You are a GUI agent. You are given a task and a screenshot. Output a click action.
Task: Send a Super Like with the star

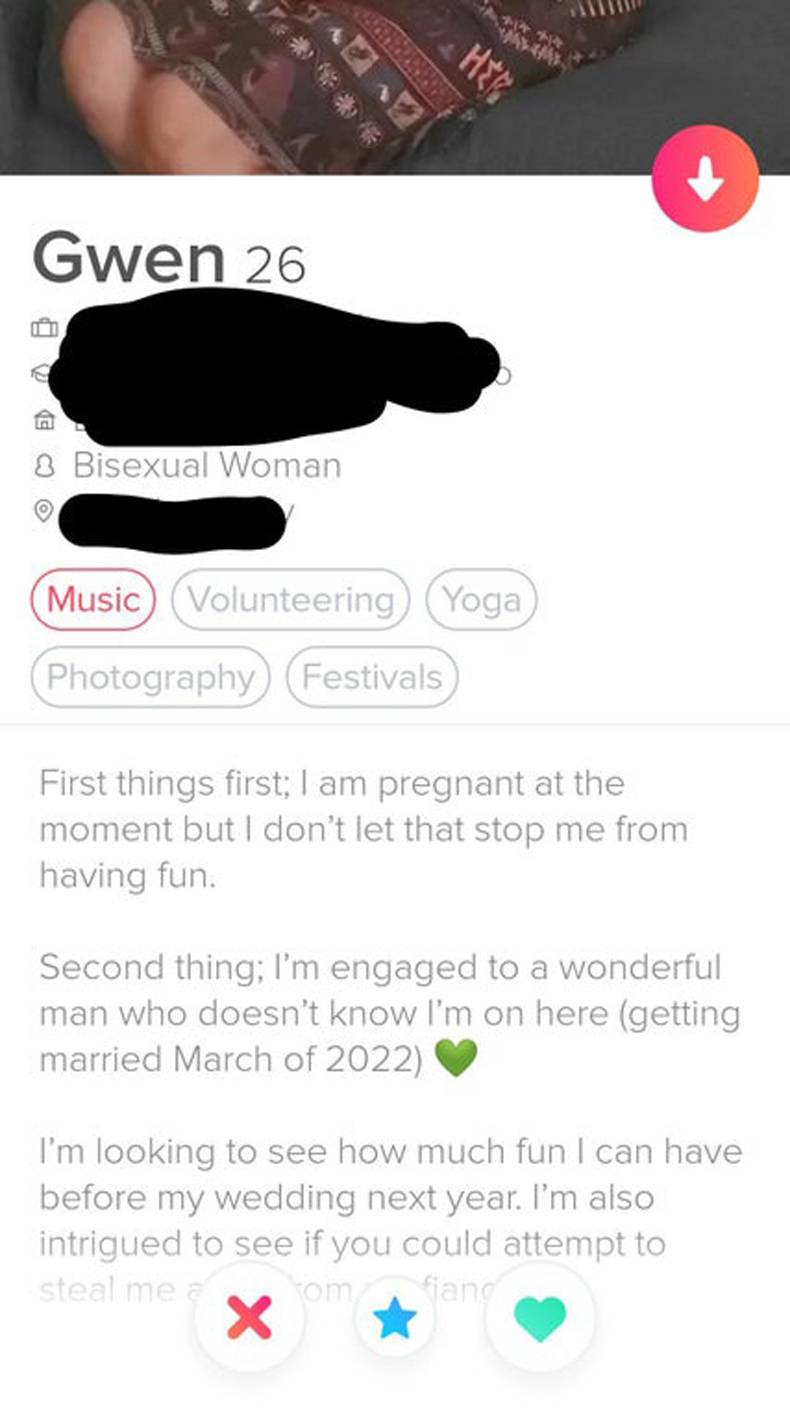[x=395, y=1317]
